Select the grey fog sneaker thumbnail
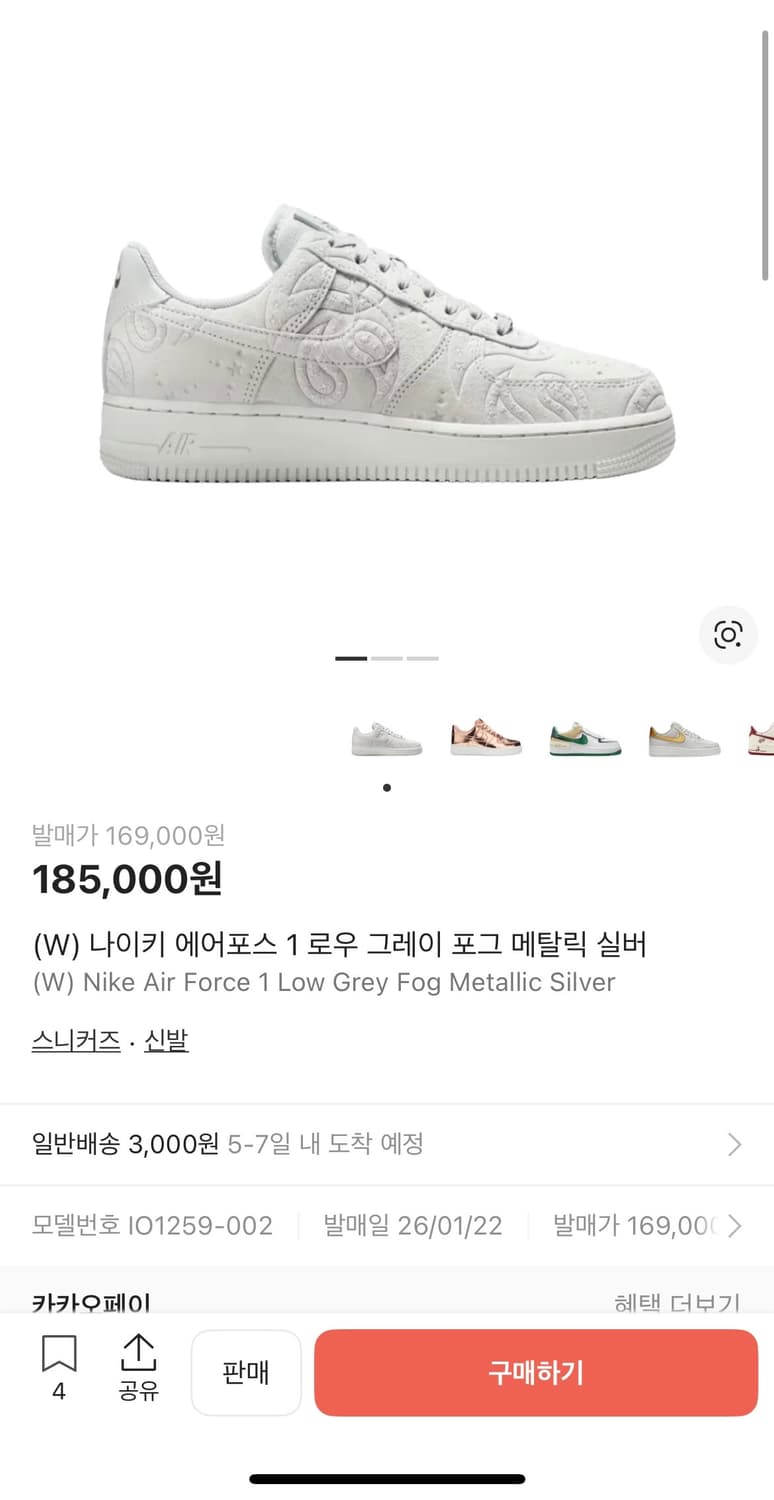The image size is (774, 1500). [x=386, y=740]
